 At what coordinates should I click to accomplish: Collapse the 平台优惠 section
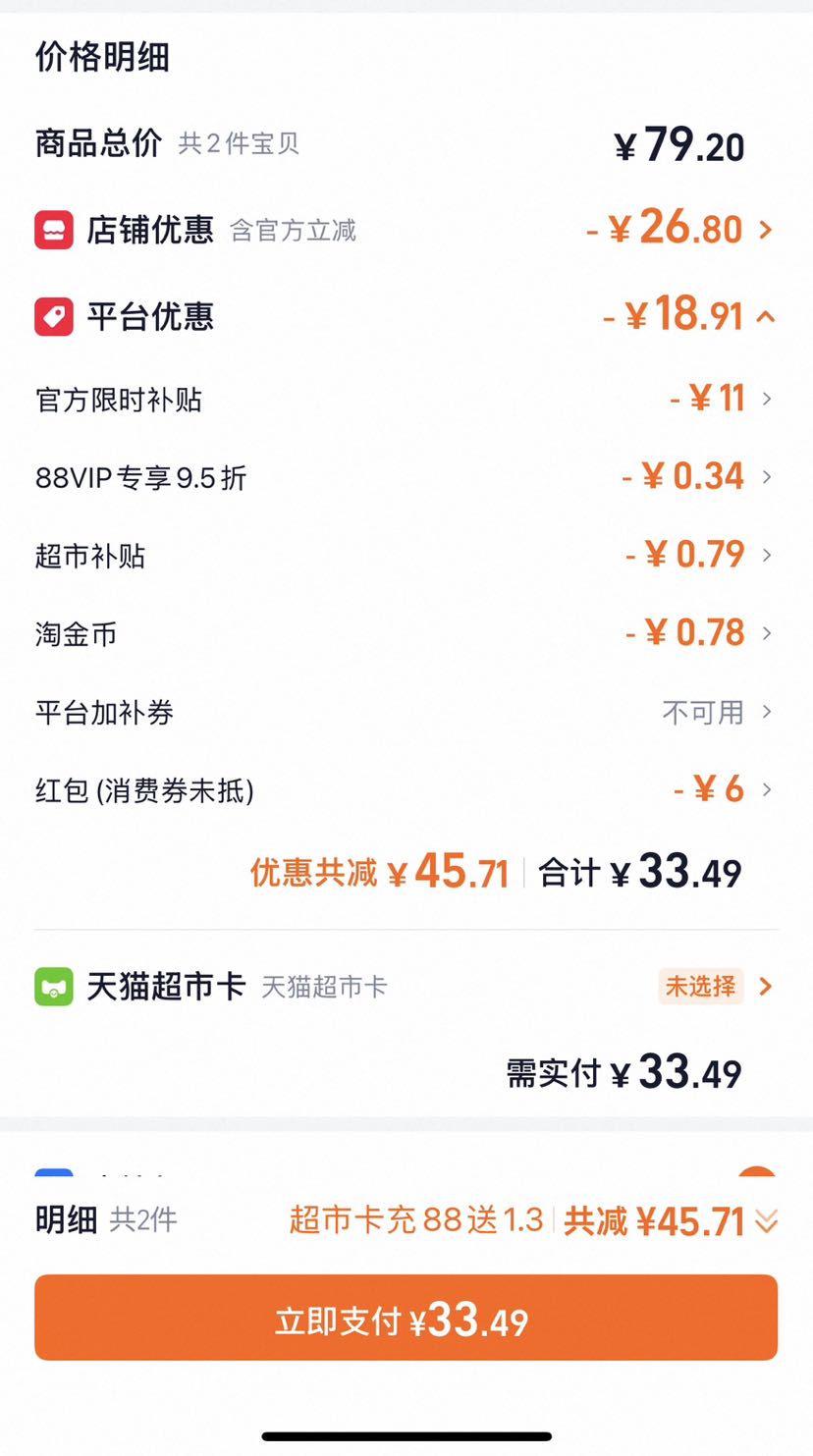[406, 316]
